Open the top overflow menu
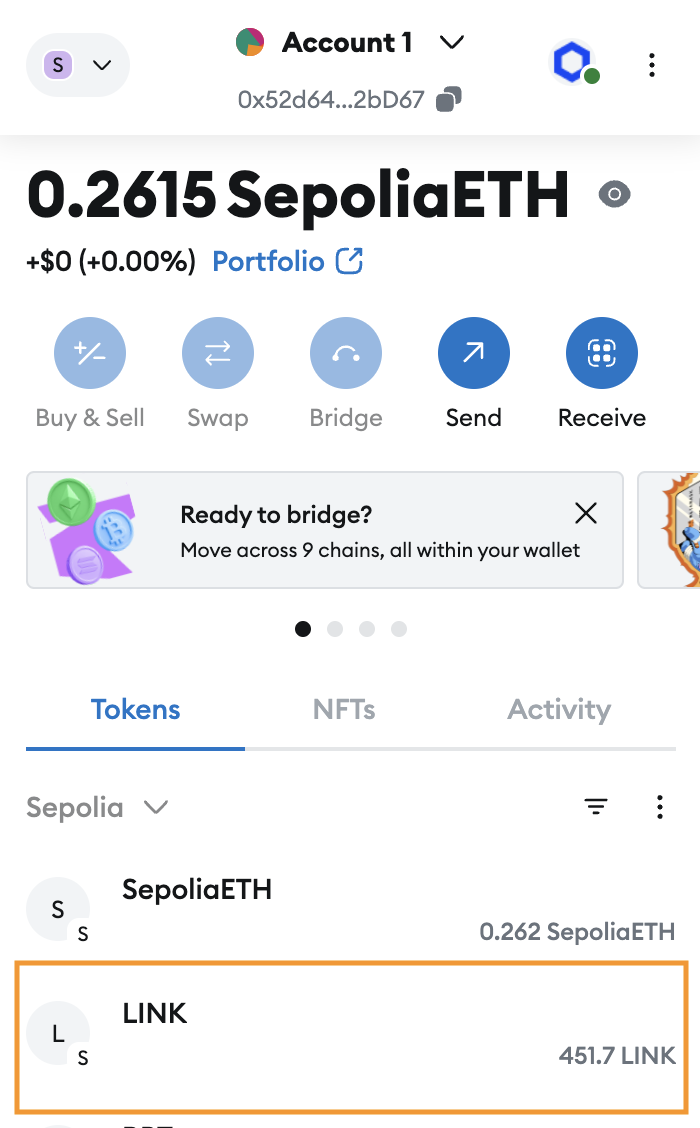The image size is (700, 1128). [651, 66]
